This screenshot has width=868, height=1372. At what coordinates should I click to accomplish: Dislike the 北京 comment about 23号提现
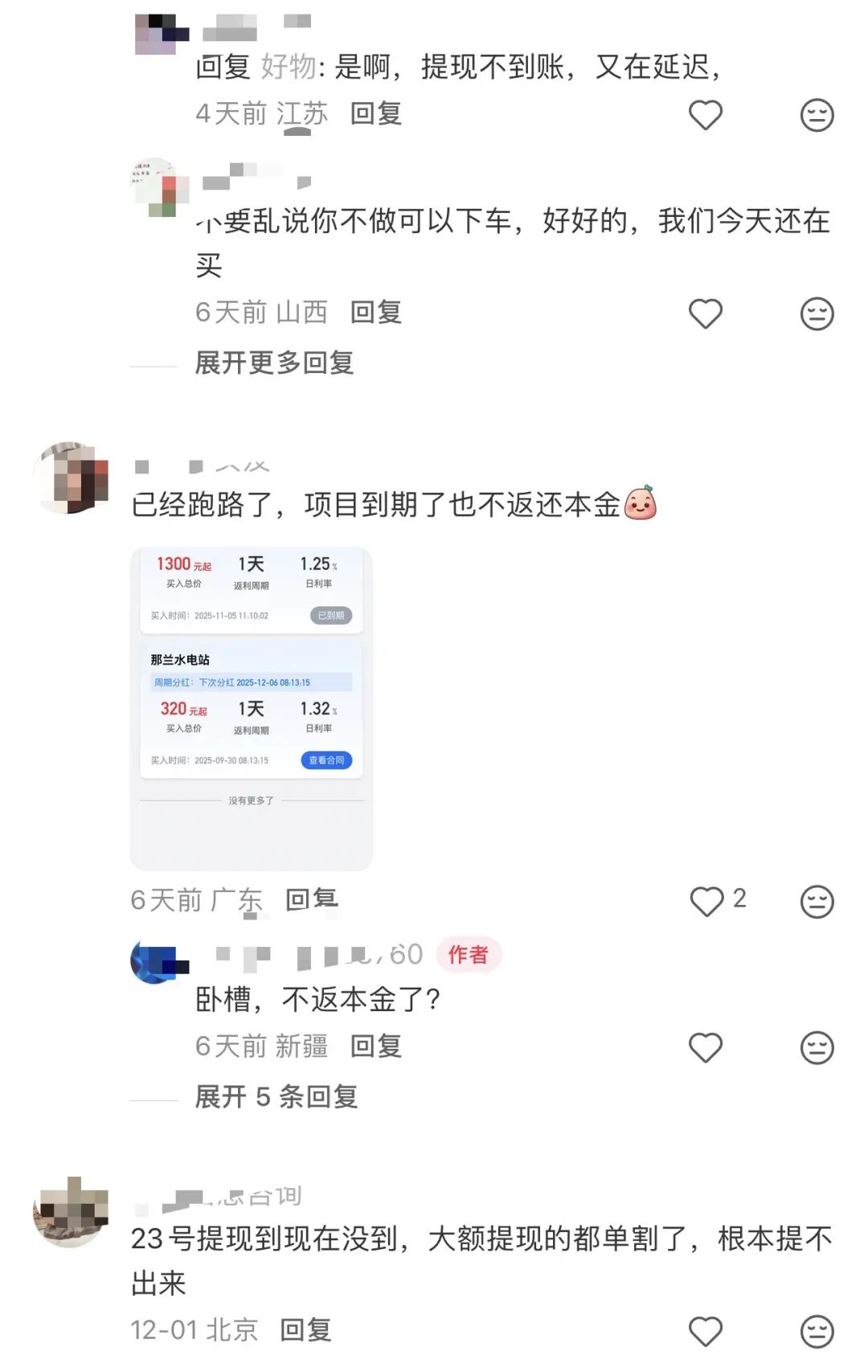817,1332
